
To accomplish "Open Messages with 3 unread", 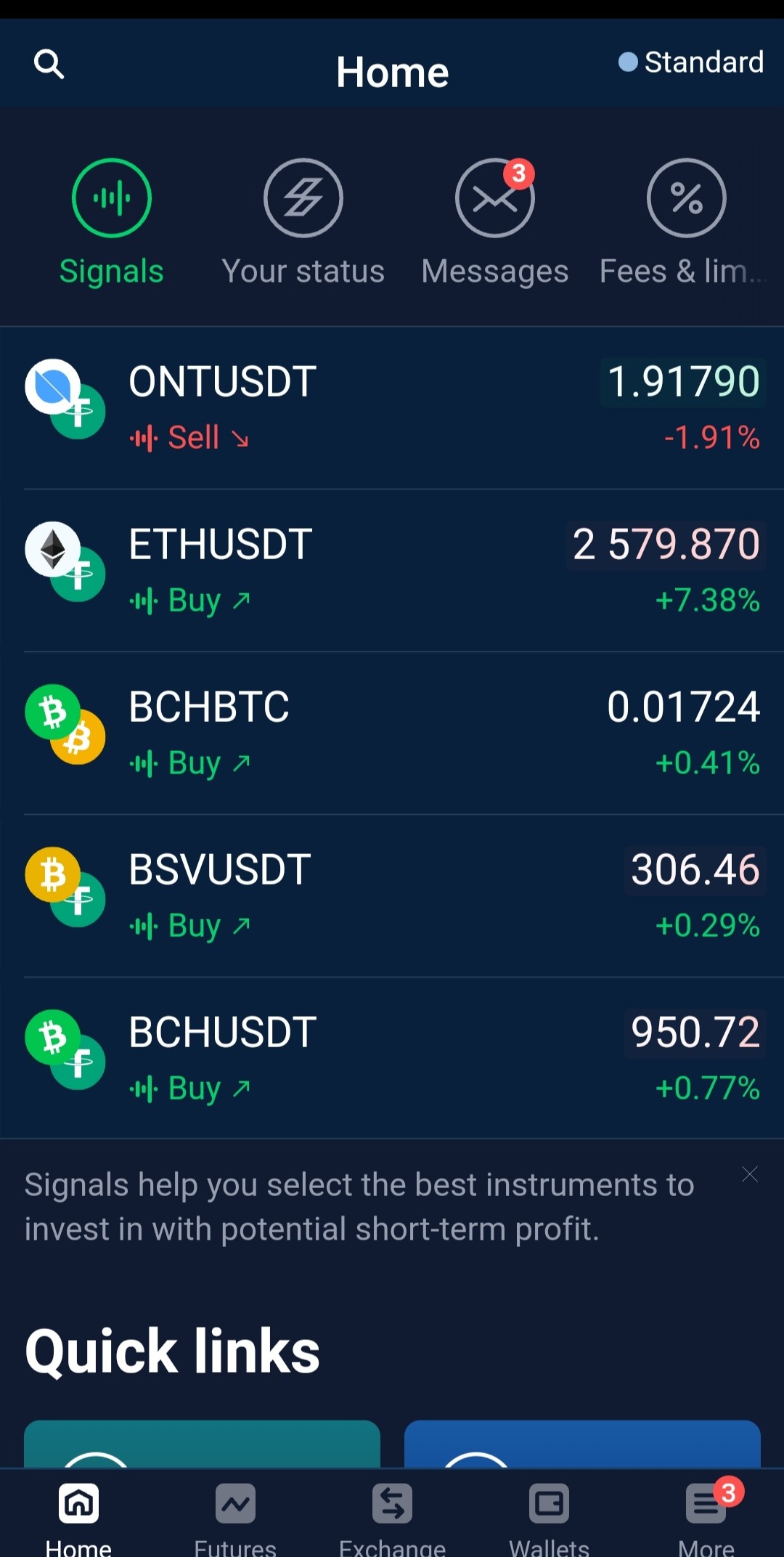I will [495, 223].
